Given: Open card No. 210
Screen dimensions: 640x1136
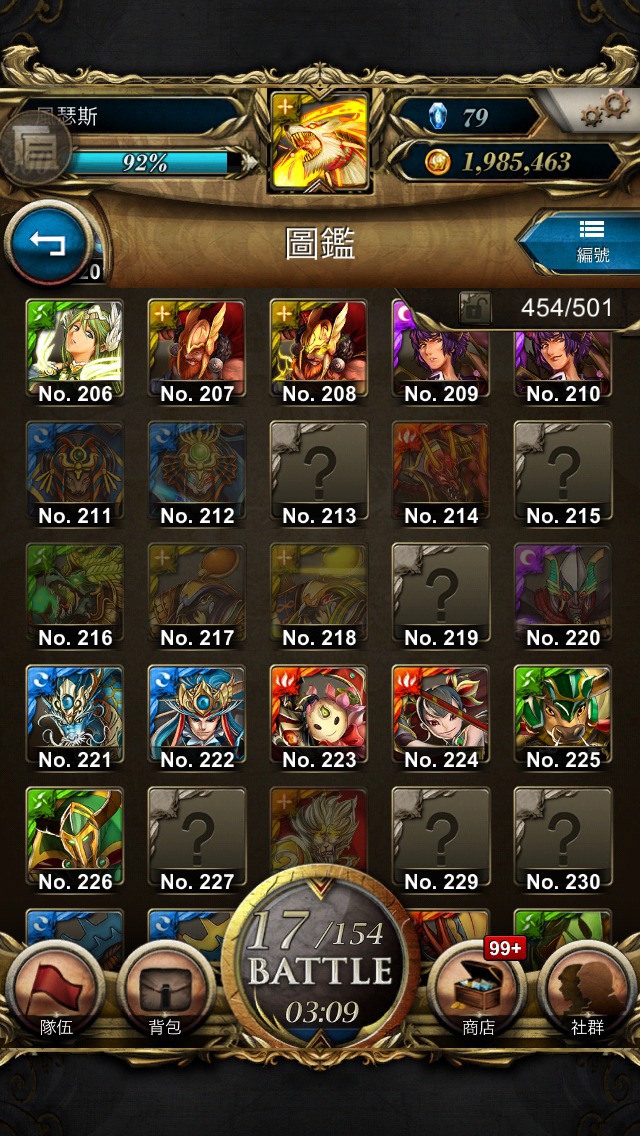Looking at the screenshot, I should [x=563, y=362].
